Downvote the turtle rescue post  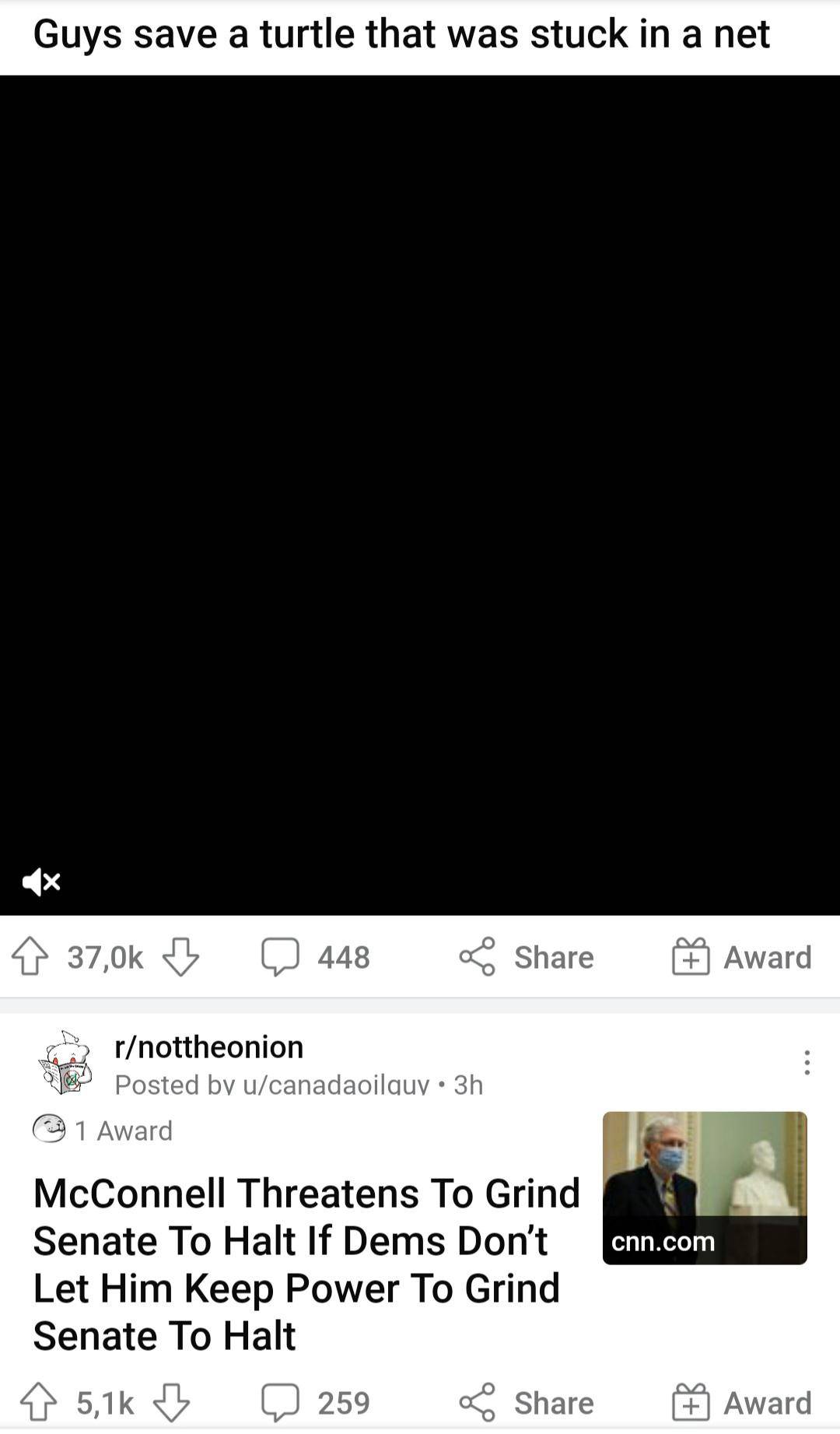[180, 957]
